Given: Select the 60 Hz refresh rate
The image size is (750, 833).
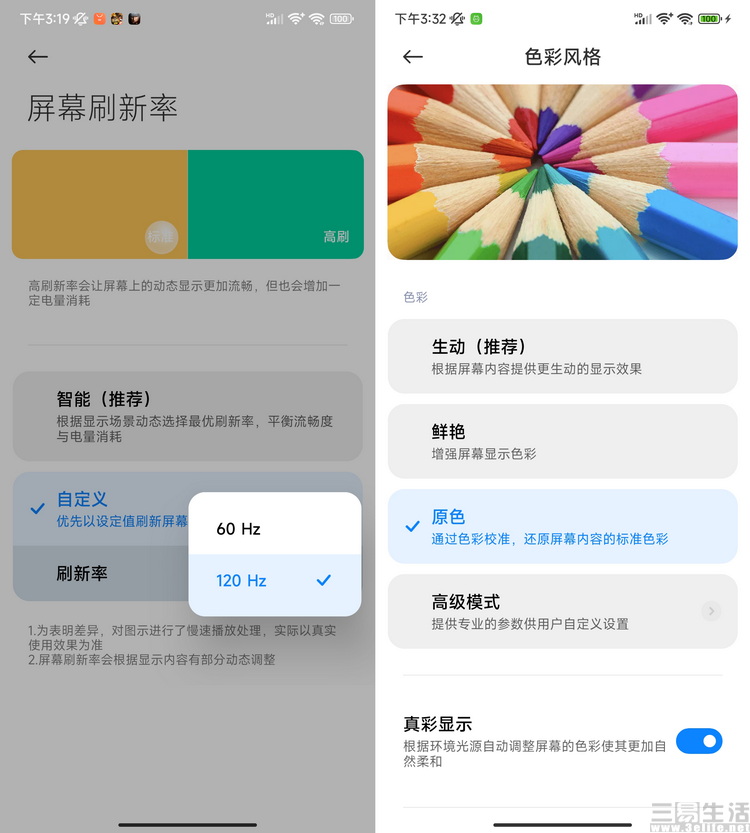Looking at the screenshot, I should 274,528.
